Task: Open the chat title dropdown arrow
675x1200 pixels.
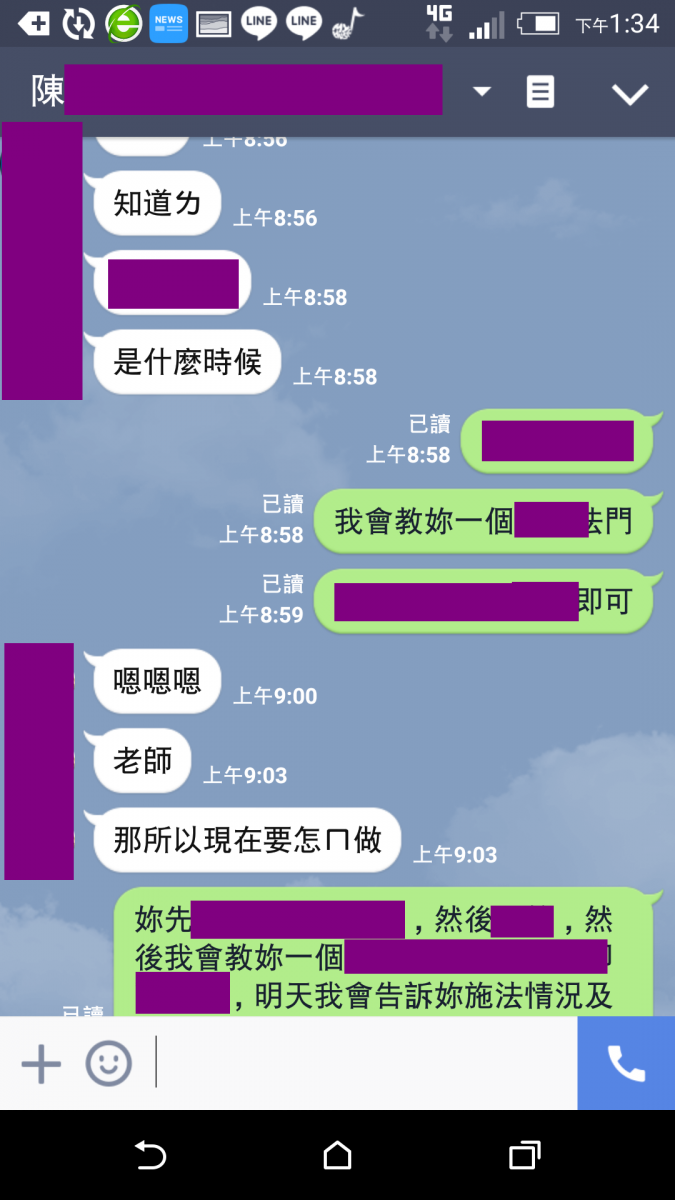Action: click(482, 92)
